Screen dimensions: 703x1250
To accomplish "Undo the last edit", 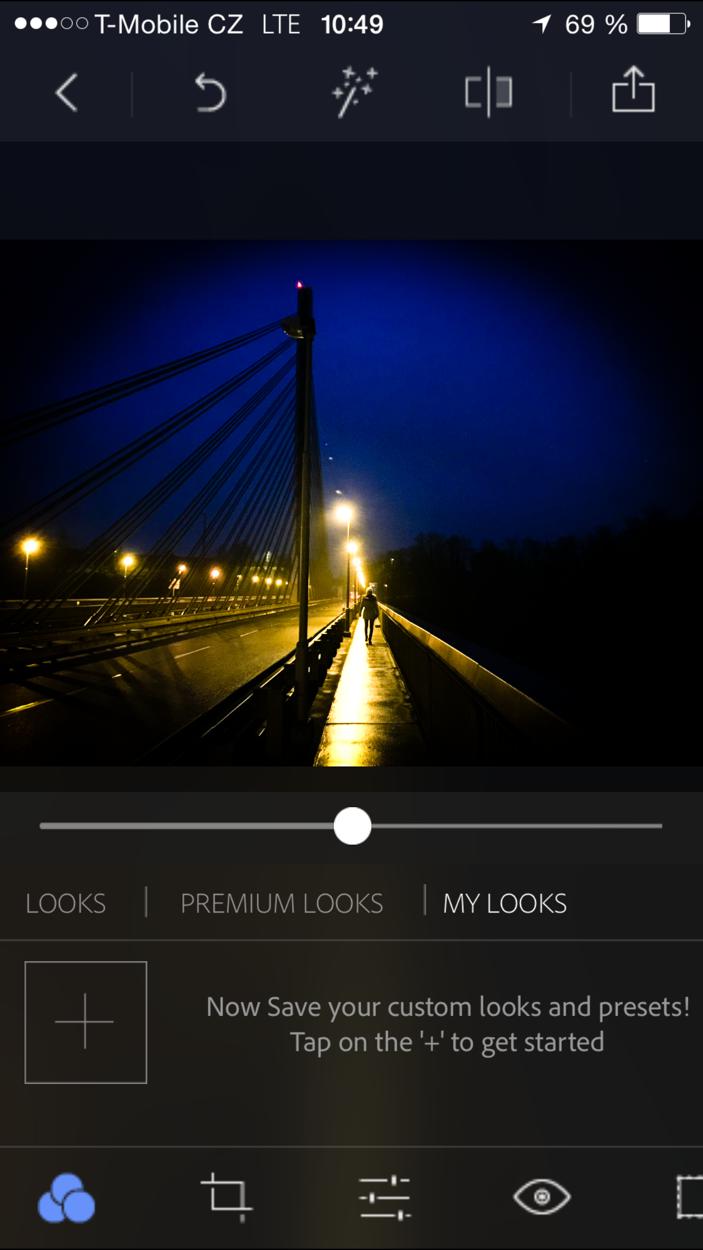I will click(210, 93).
